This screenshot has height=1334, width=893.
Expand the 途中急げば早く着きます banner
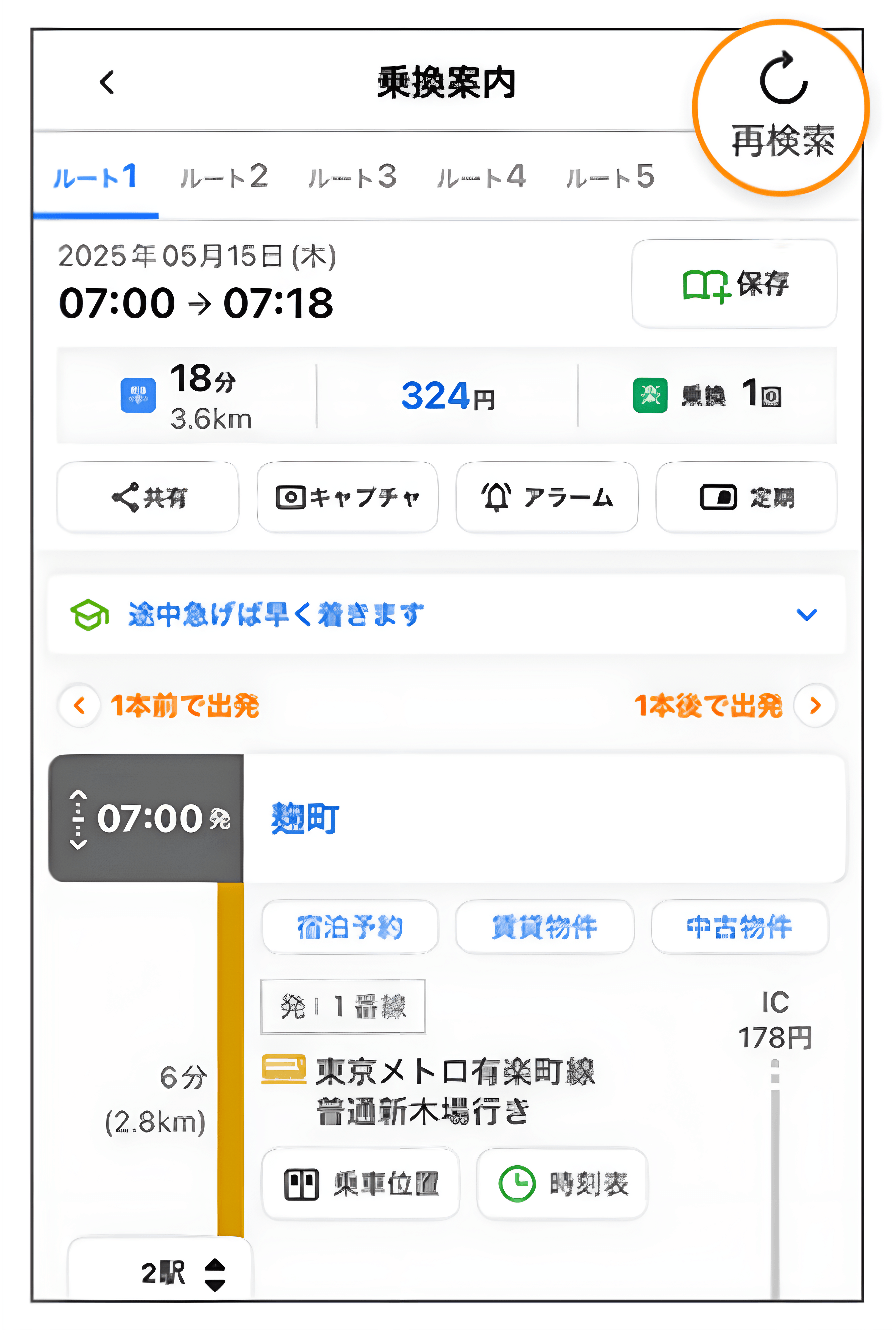click(446, 614)
